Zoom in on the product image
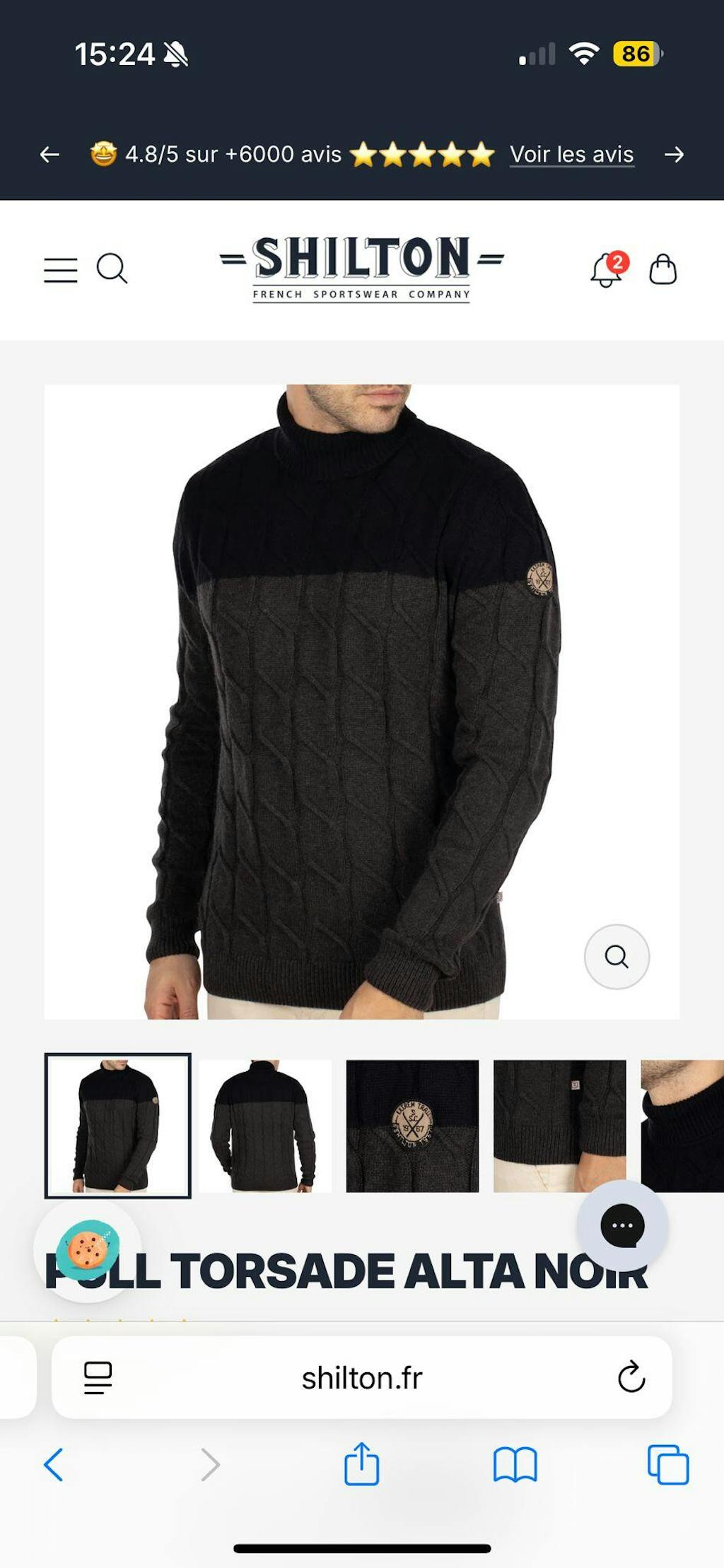This screenshot has height=1568, width=724. 617,956
